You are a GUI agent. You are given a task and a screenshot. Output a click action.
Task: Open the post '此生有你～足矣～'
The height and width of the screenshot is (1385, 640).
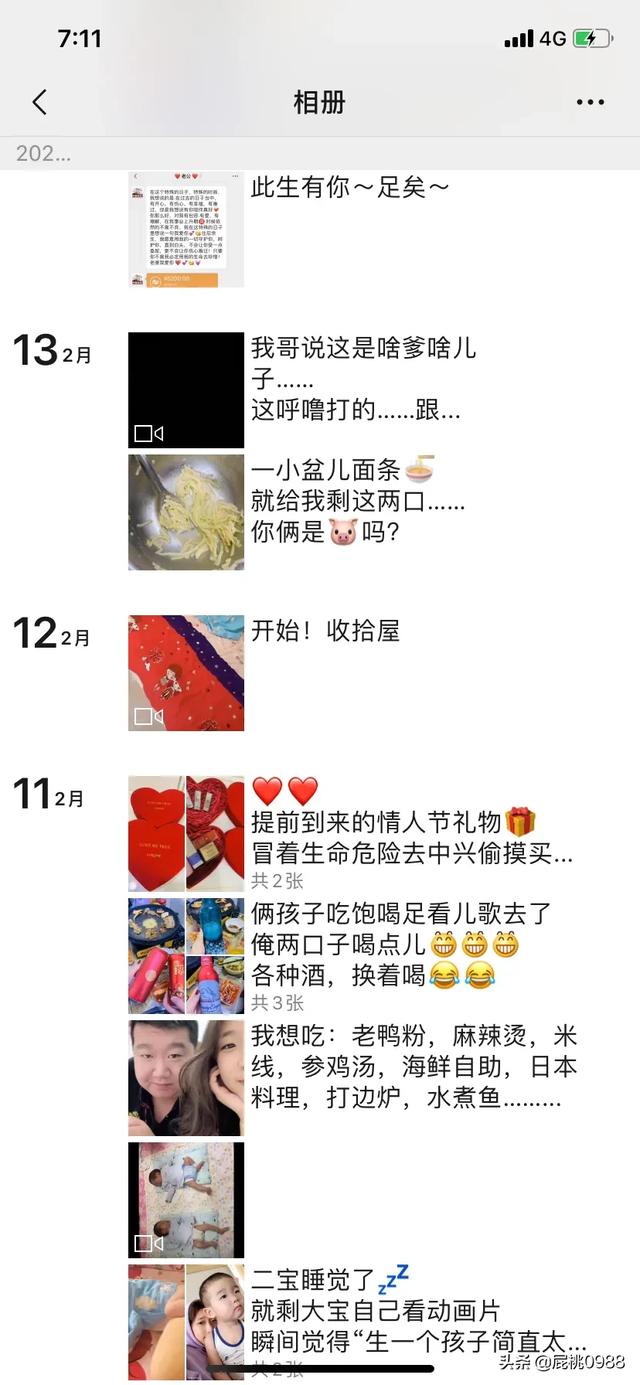click(x=186, y=230)
